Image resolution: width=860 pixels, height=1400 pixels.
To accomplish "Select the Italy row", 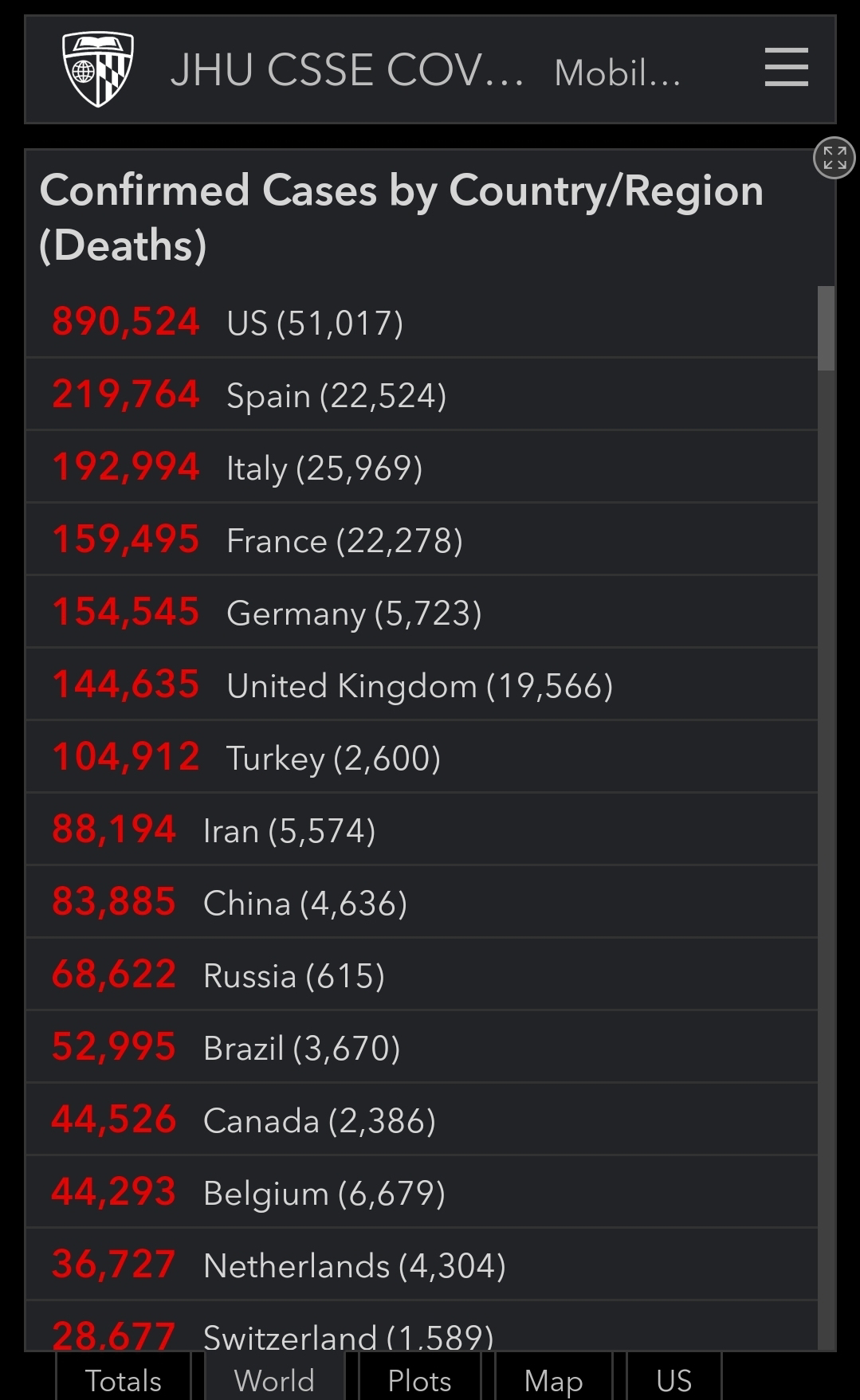I will 422,467.
